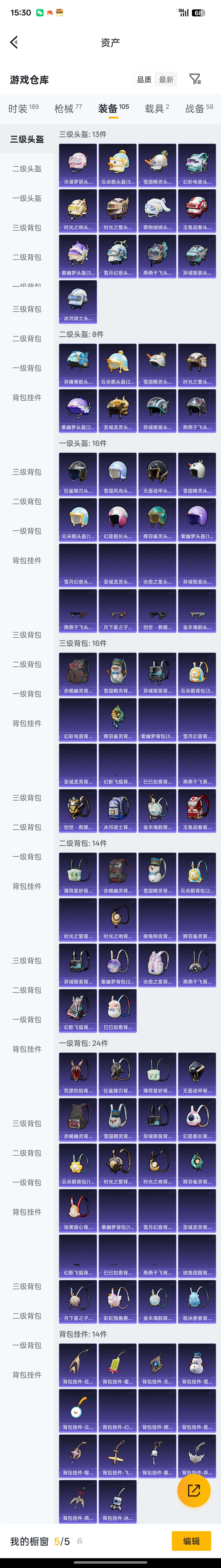Sort the warehouse by 最新
The image size is (221, 1568).
click(x=166, y=80)
